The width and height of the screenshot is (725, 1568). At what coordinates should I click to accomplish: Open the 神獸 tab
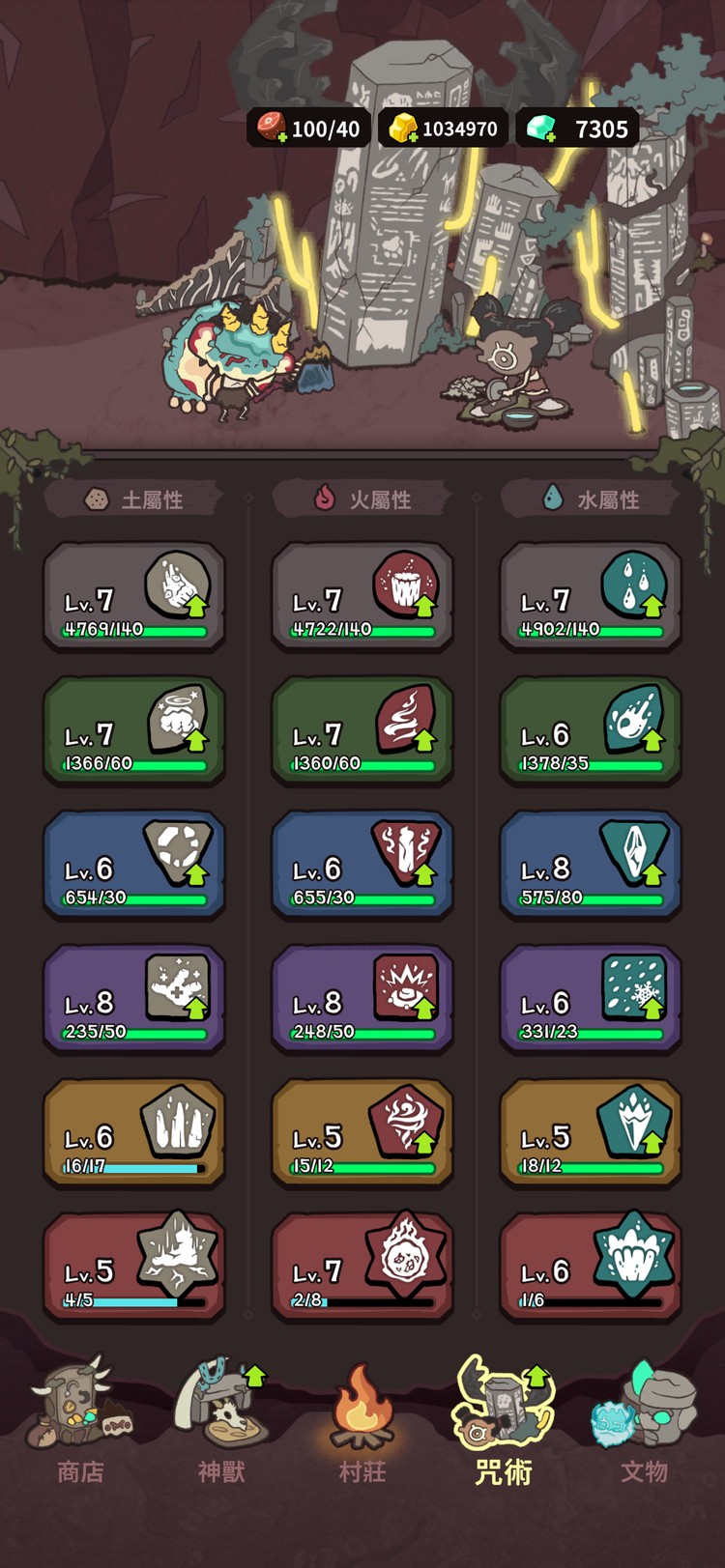tap(221, 1420)
